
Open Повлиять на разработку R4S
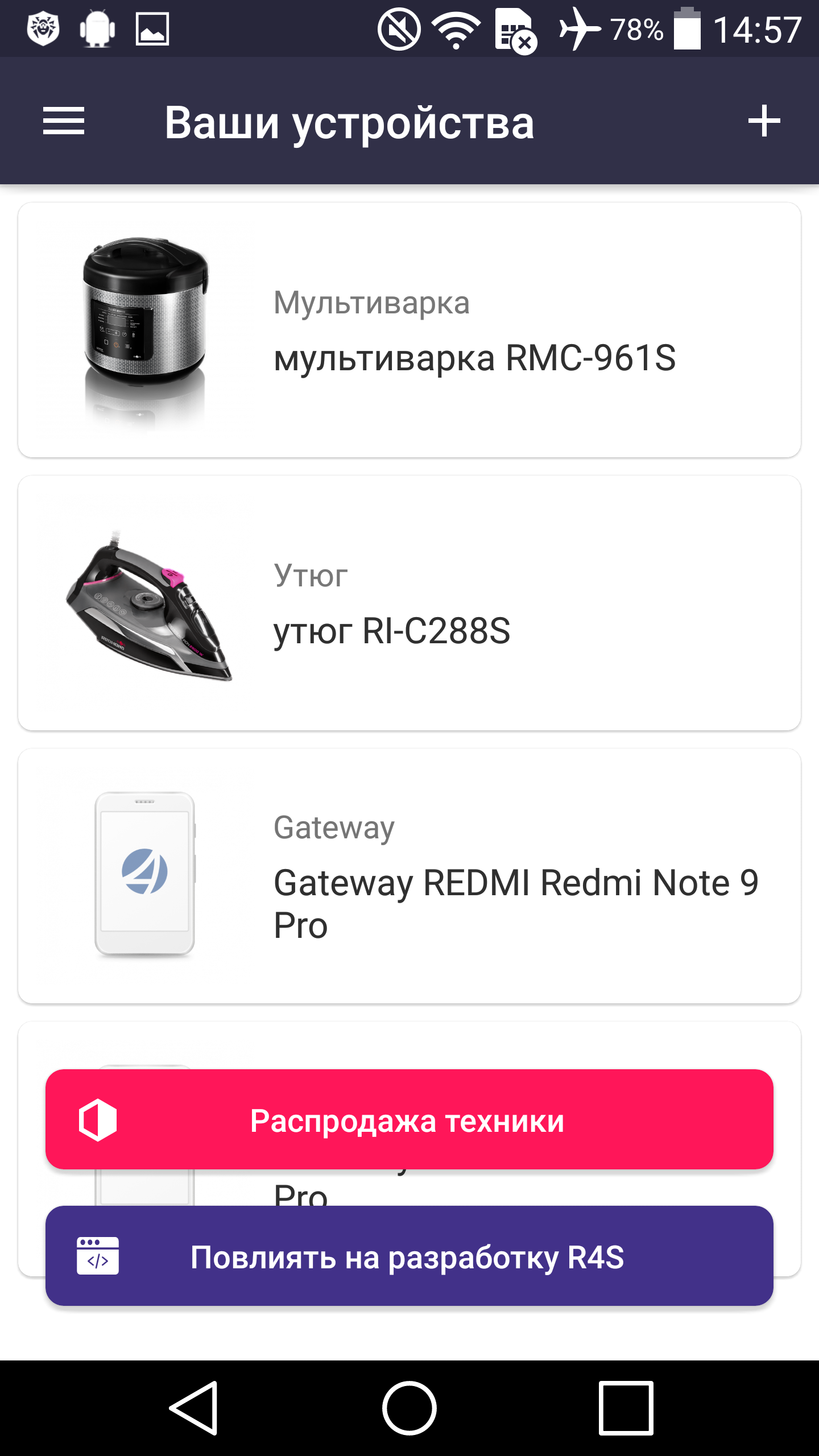[x=409, y=1256]
